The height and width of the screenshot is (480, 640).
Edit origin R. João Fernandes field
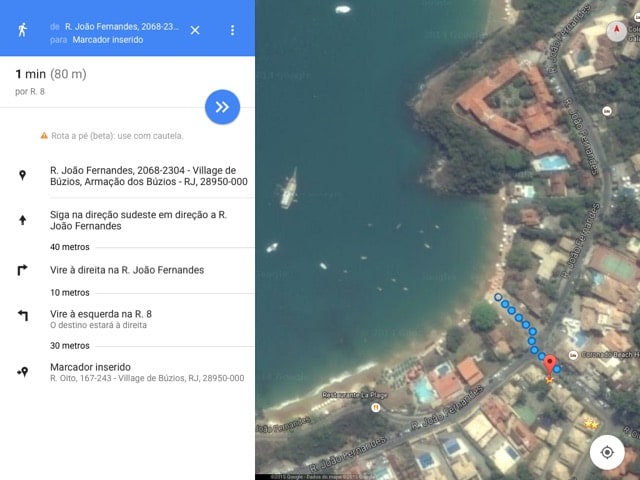click(x=120, y=23)
